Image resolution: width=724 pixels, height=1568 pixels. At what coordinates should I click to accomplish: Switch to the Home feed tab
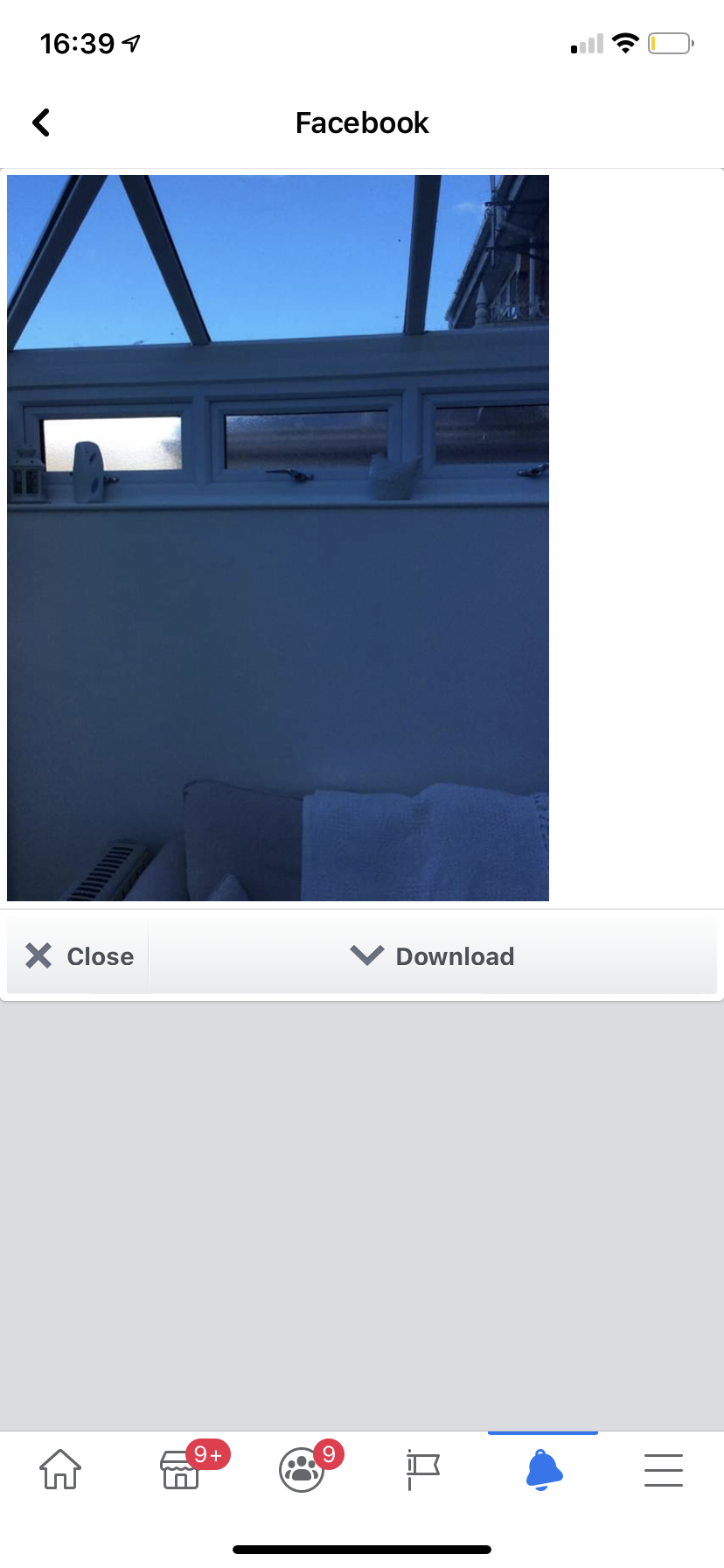point(60,1469)
